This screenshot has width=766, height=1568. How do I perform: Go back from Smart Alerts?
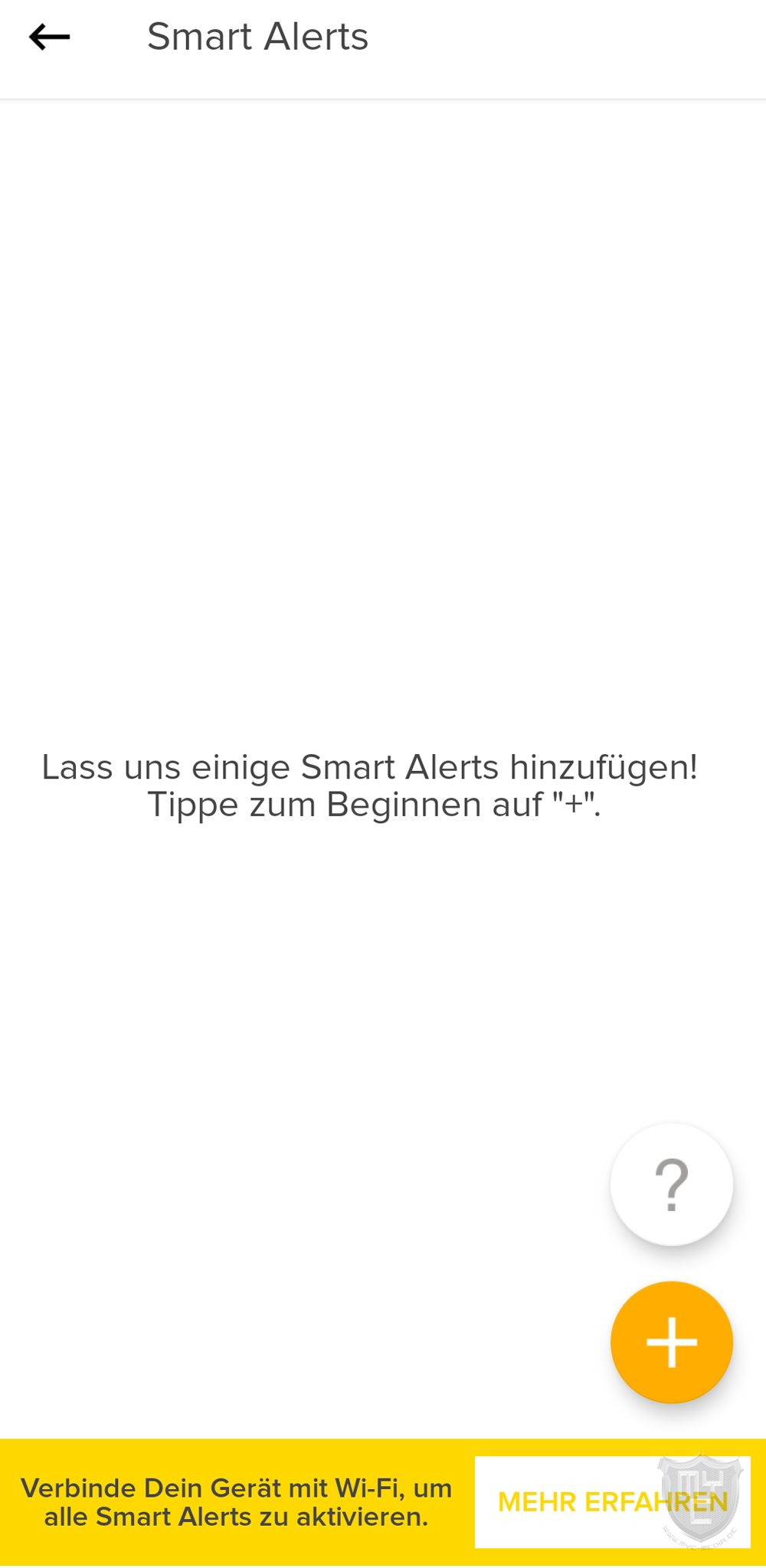click(50, 37)
